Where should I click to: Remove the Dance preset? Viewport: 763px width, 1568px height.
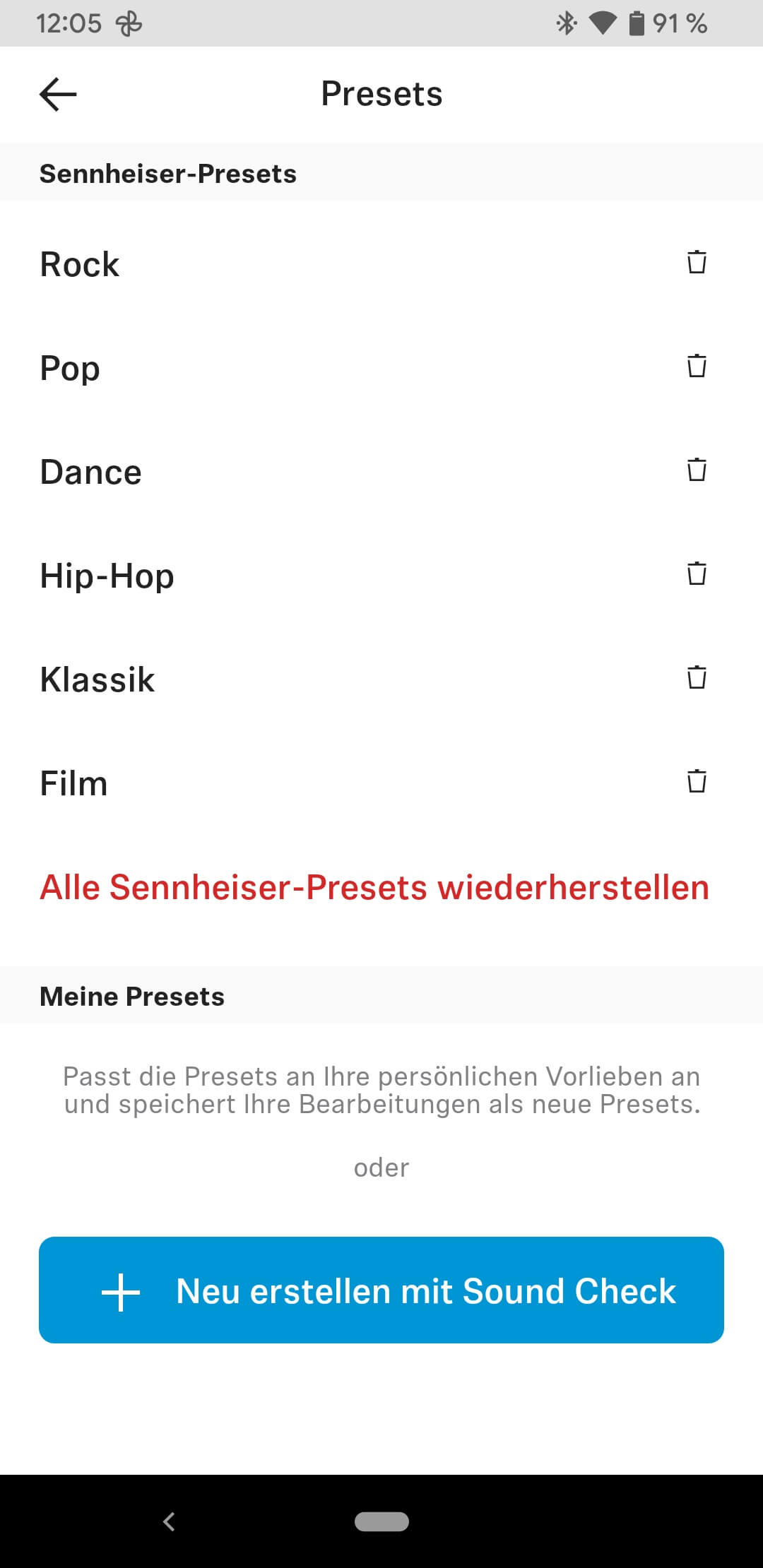(x=697, y=470)
